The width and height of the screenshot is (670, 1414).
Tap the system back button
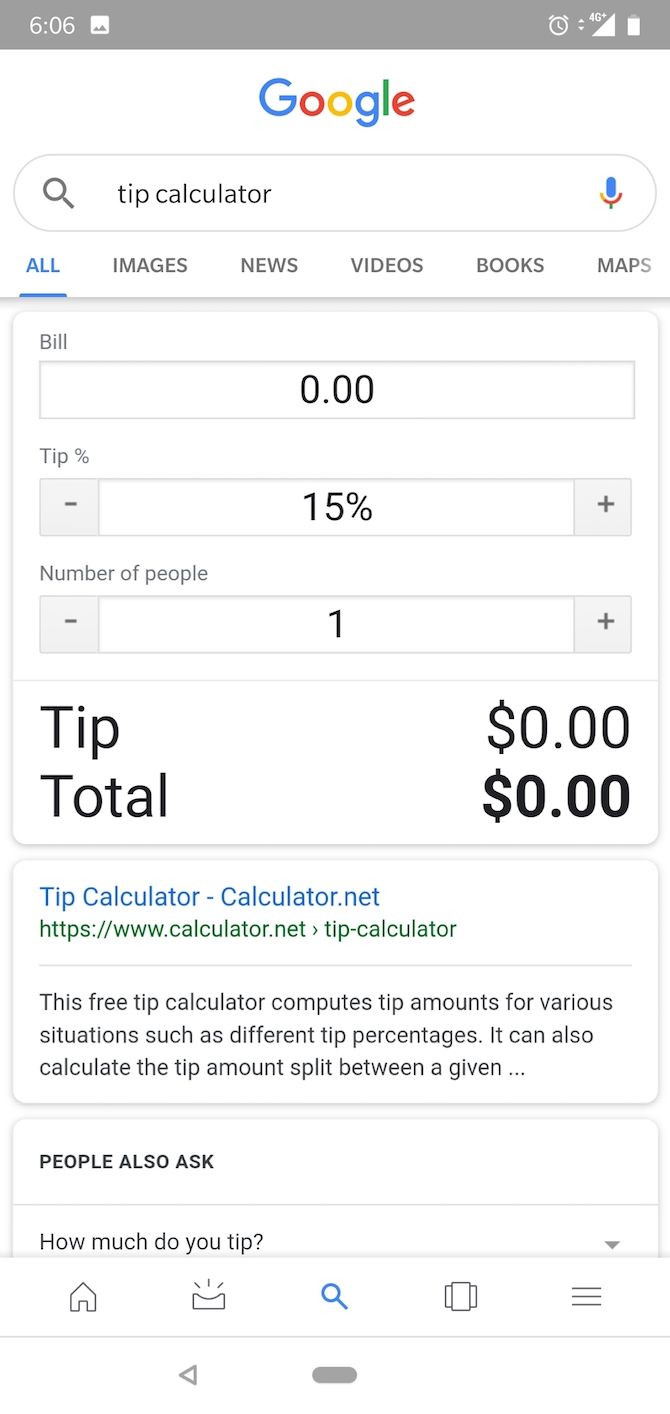(x=188, y=1375)
